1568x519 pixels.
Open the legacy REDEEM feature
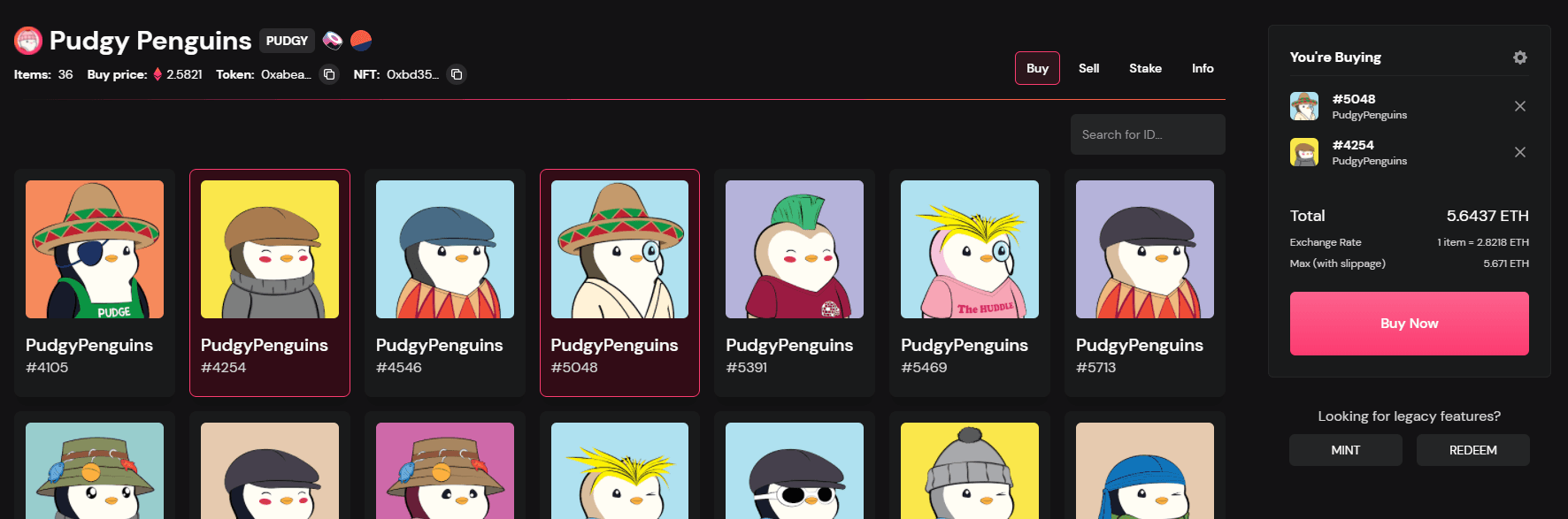click(1472, 450)
